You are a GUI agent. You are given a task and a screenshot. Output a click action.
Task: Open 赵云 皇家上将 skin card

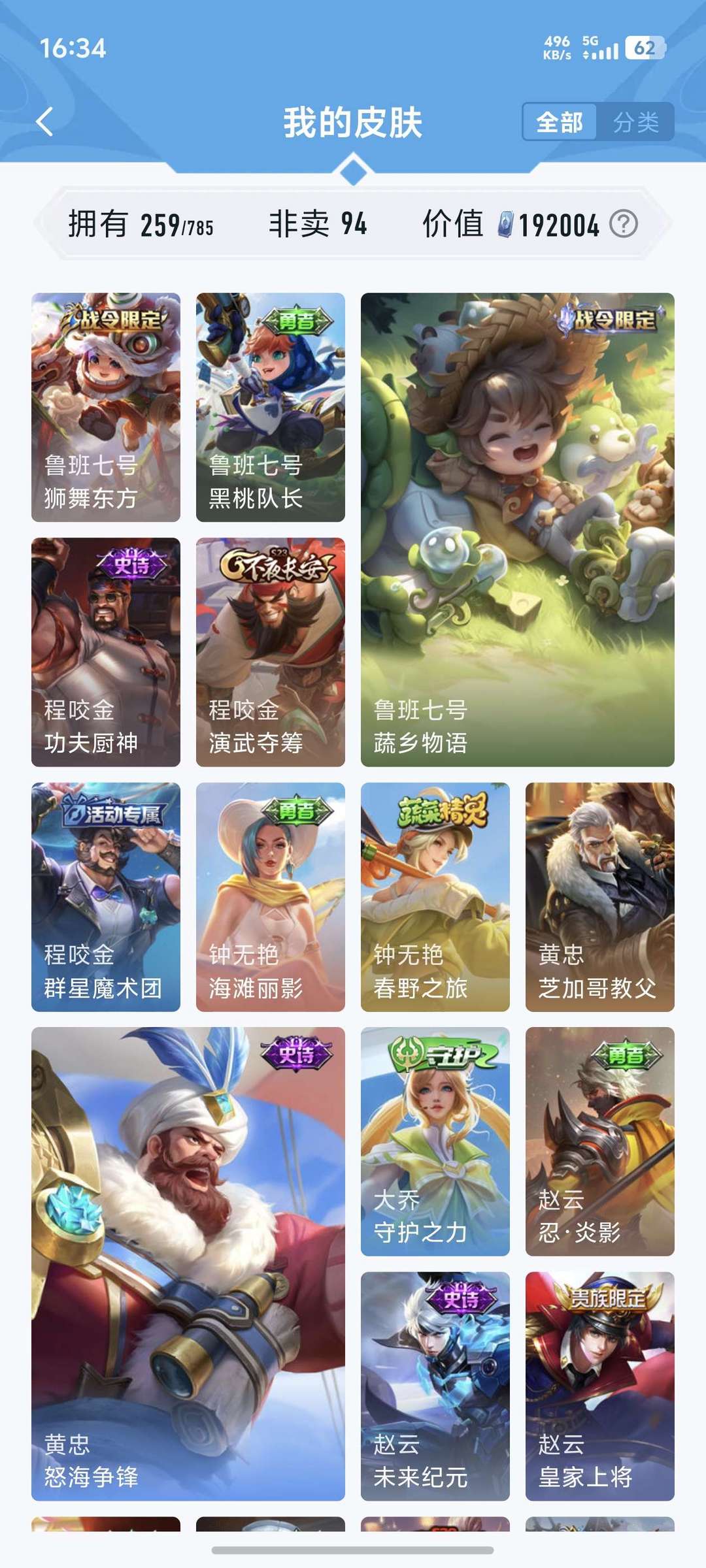coord(599,1386)
